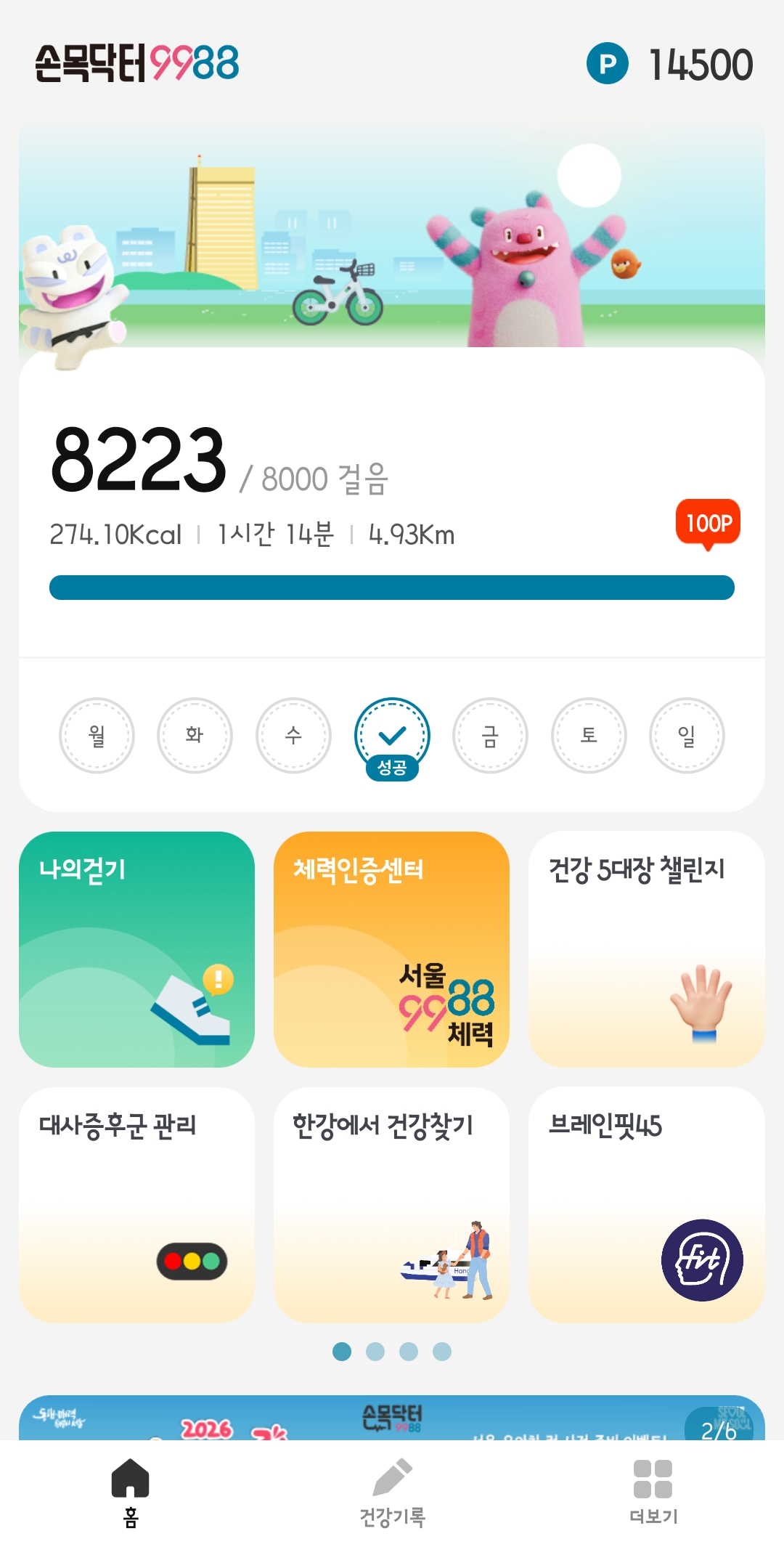View the completed 성공 day

click(x=392, y=736)
